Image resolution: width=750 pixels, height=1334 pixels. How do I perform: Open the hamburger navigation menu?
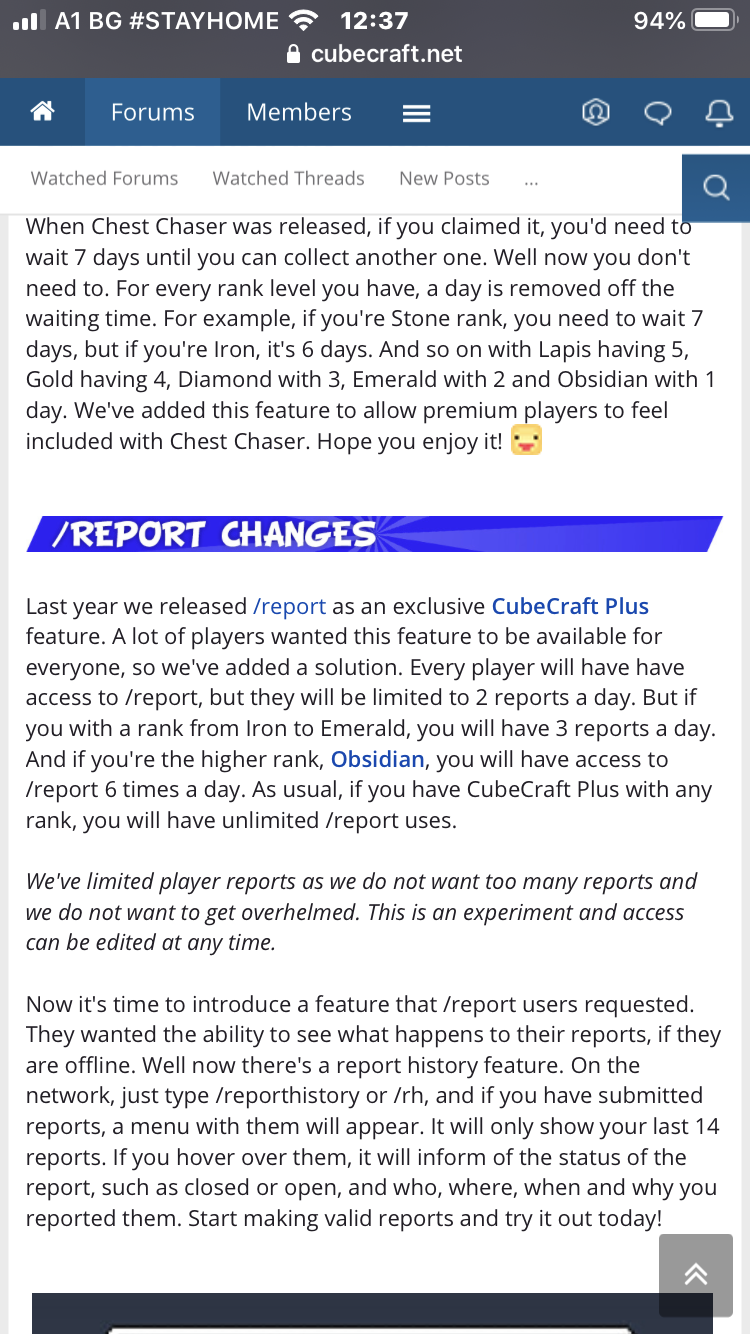click(416, 113)
